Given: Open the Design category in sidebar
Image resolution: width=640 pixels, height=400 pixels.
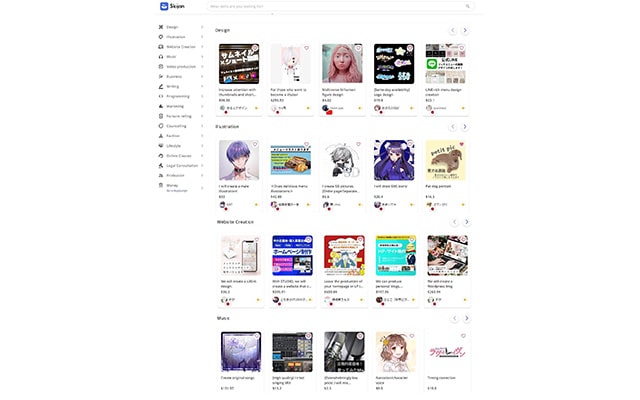Looking at the screenshot, I should [173, 27].
